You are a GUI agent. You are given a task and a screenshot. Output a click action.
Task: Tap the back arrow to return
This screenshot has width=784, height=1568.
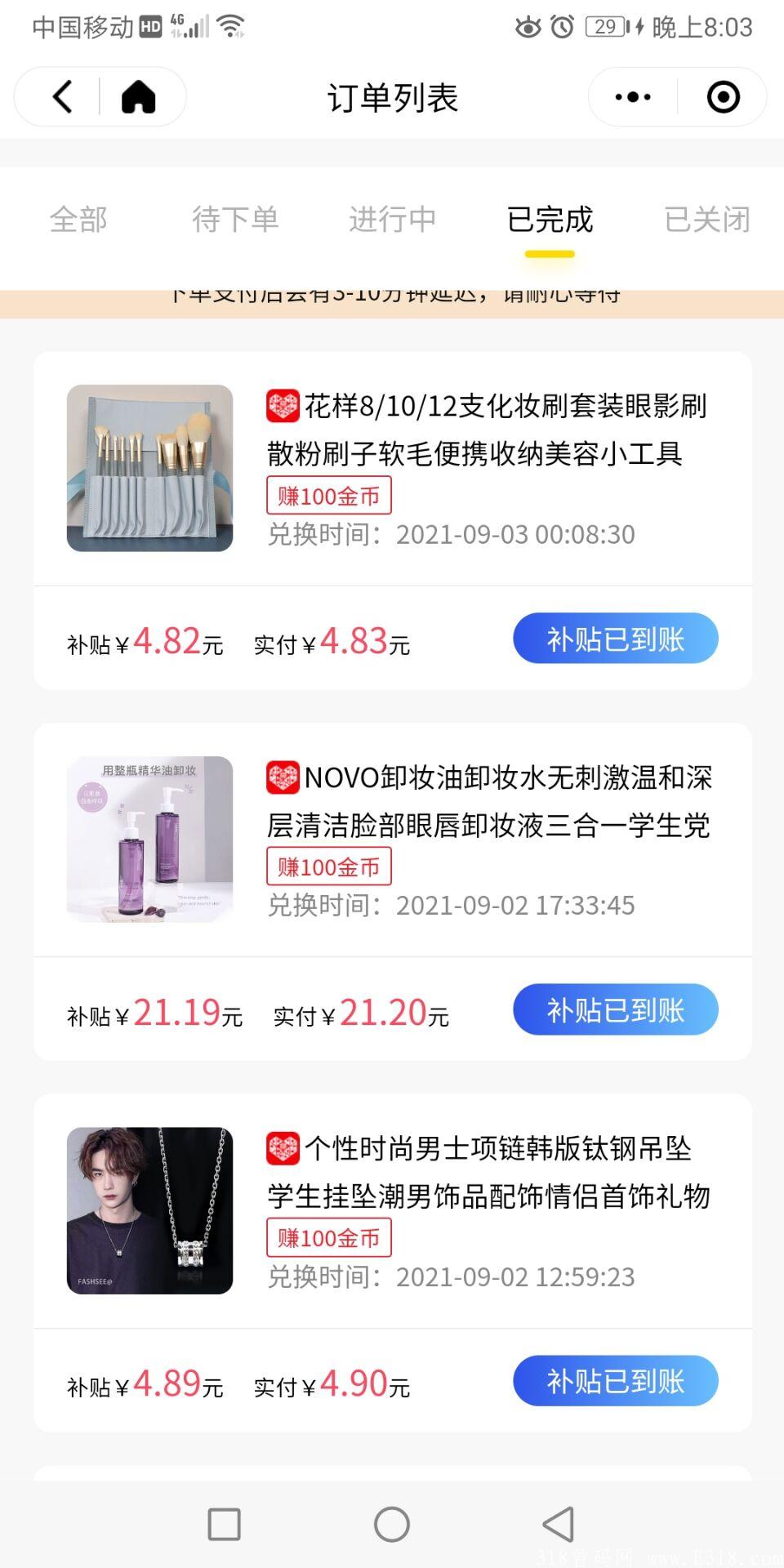[x=61, y=96]
